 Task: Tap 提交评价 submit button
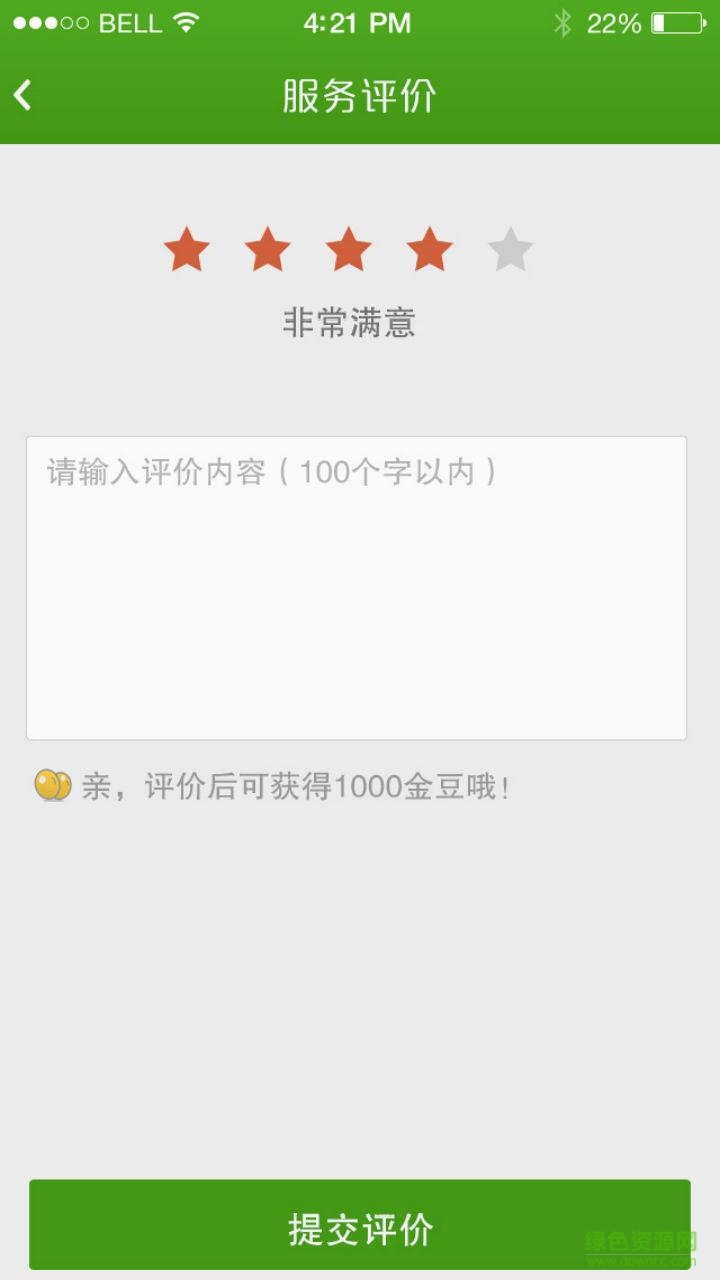[360, 1224]
